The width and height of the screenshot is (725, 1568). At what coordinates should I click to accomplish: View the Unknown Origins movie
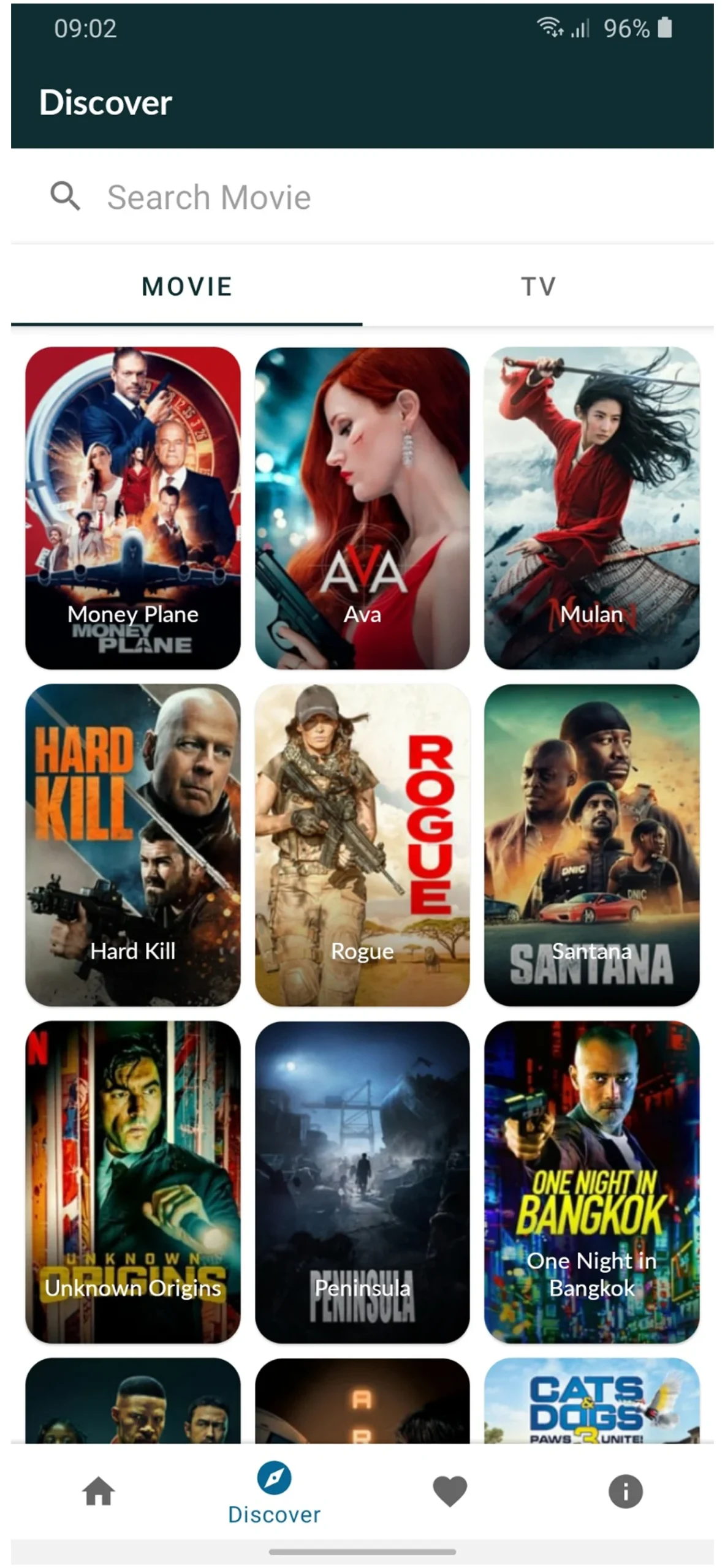coord(133,1182)
